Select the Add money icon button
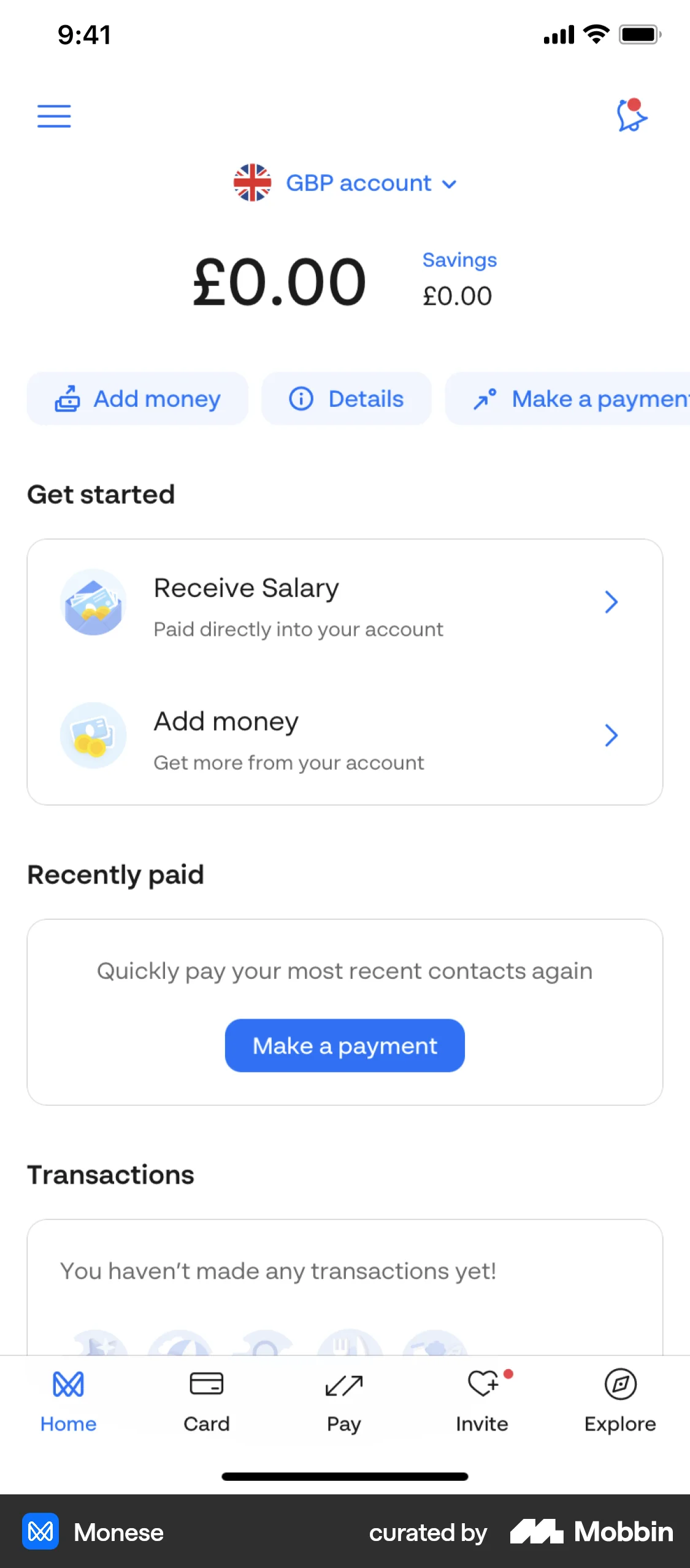This screenshot has width=690, height=1568. (69, 398)
